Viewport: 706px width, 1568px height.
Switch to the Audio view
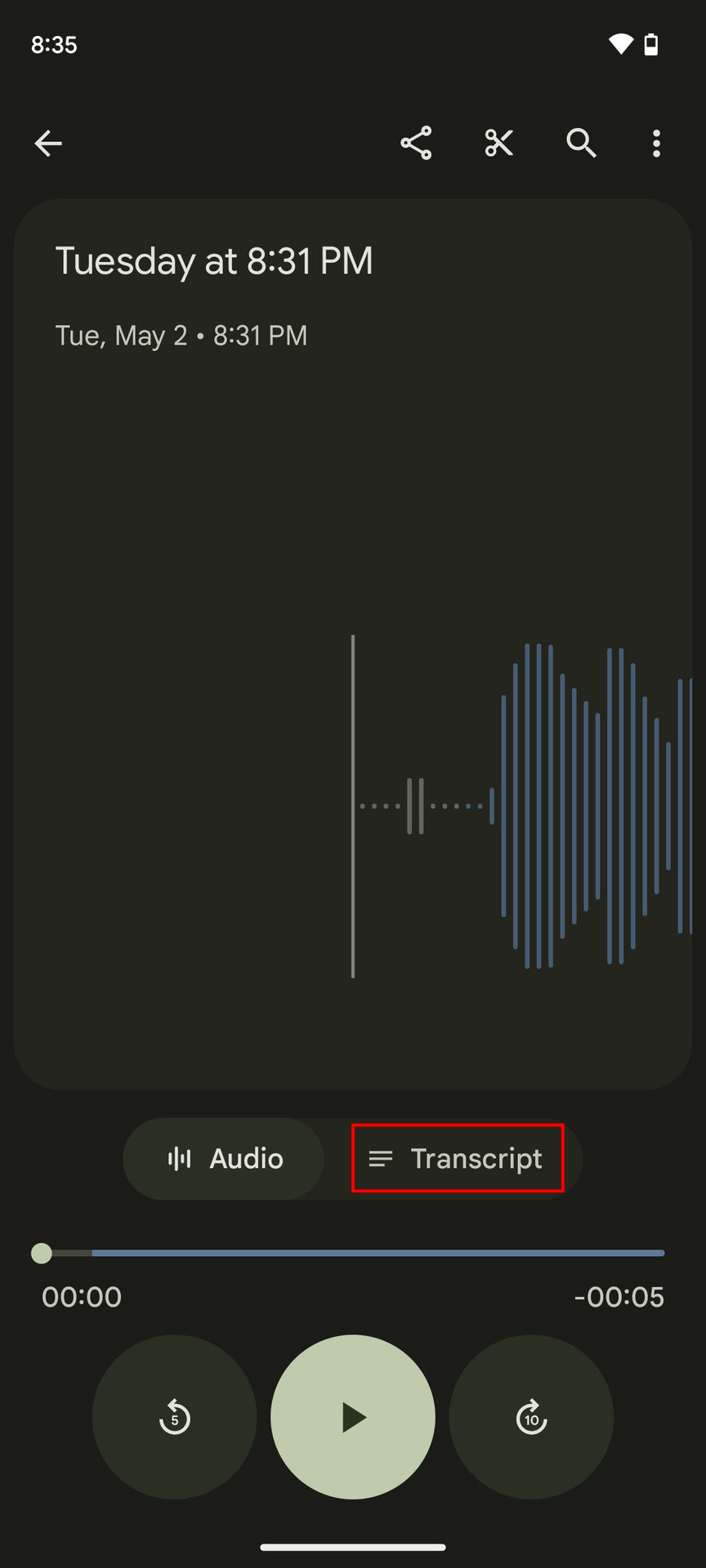(x=225, y=1159)
